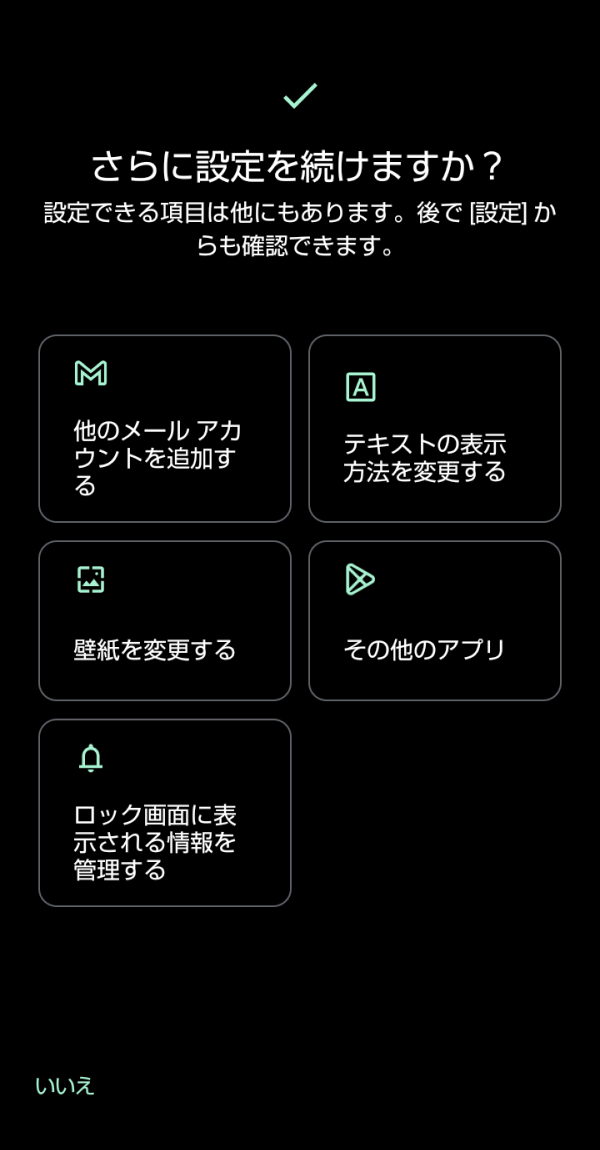The width and height of the screenshot is (600, 1150).
Task: Open ロック画面に表示される情報を管理する card
Action: pos(165,813)
